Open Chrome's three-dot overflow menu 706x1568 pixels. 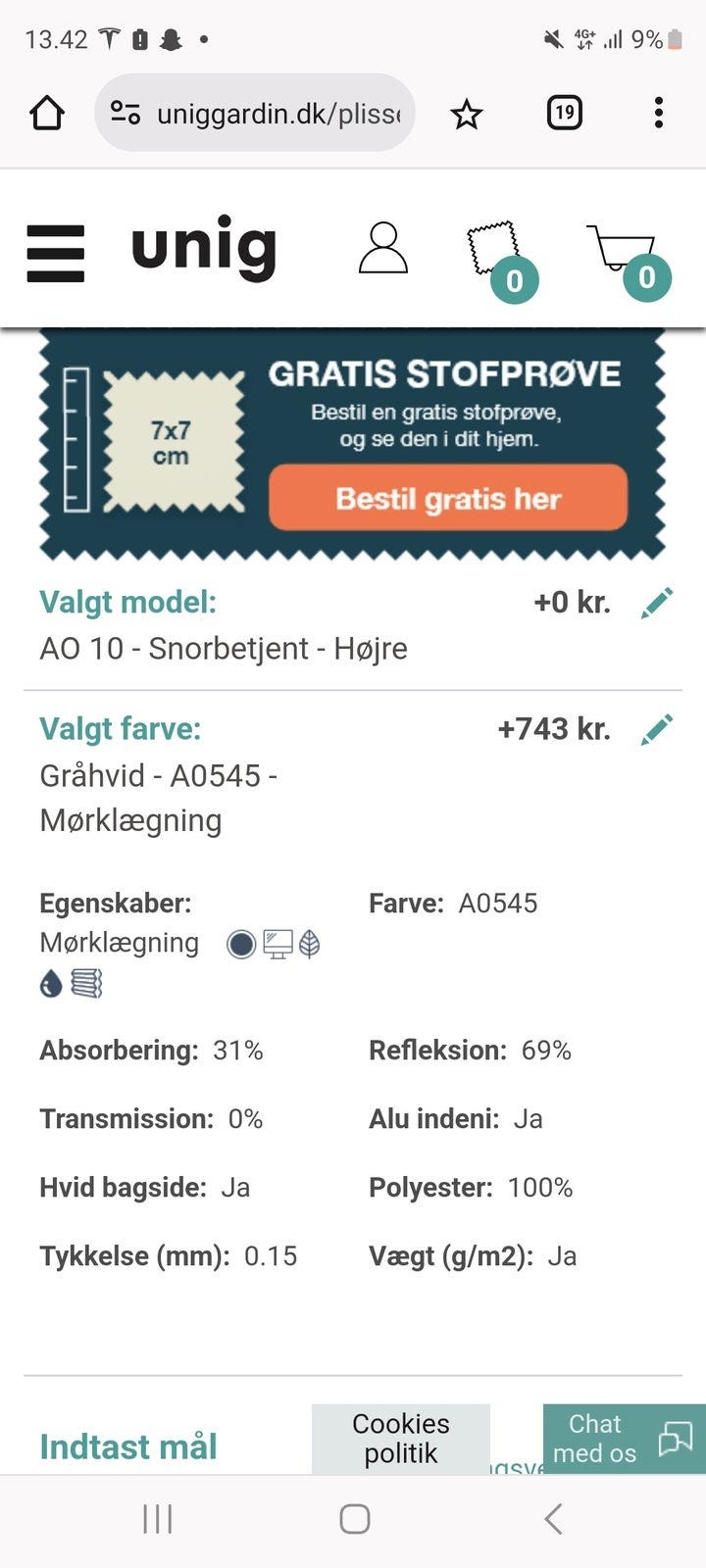(x=657, y=113)
